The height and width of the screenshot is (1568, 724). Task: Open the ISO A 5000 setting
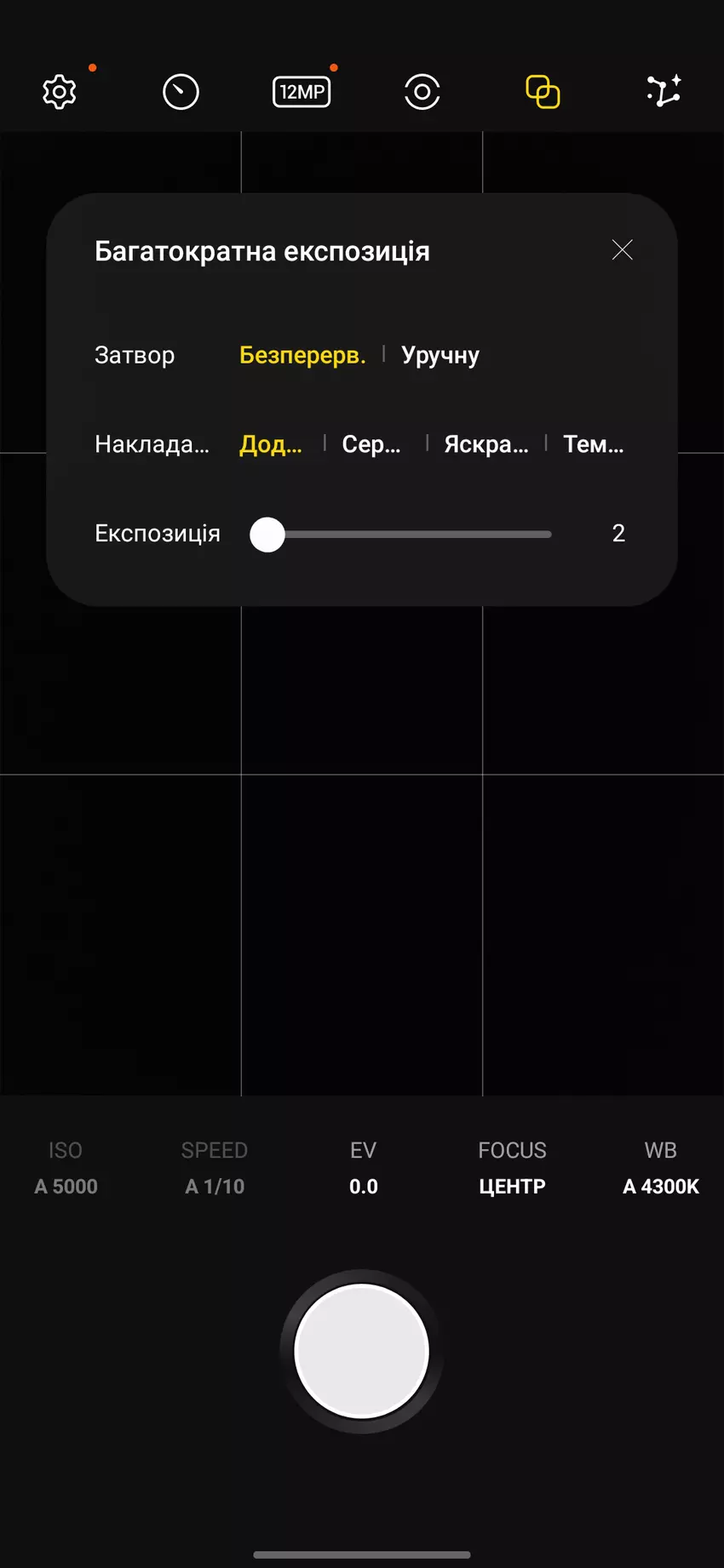(x=66, y=1168)
